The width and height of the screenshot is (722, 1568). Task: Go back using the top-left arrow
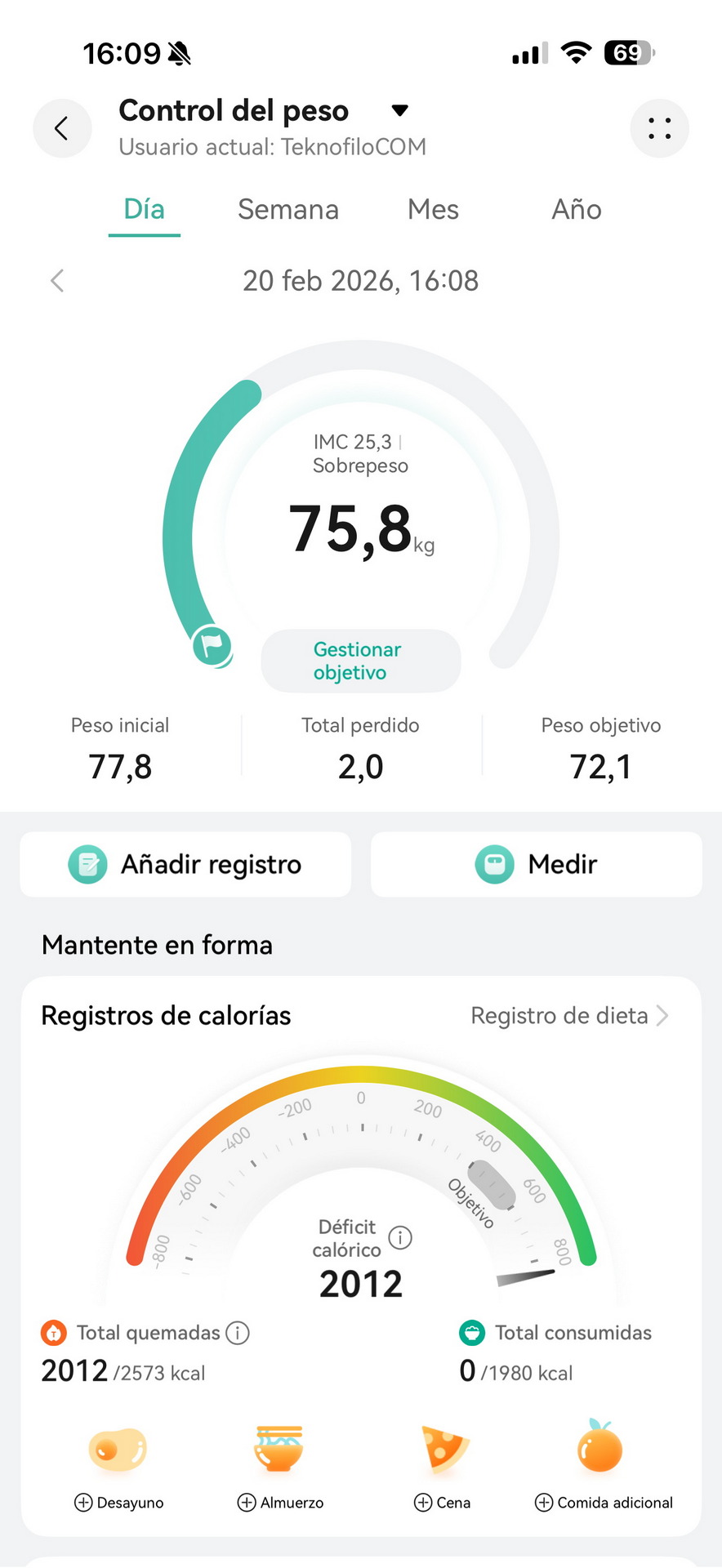coord(61,128)
